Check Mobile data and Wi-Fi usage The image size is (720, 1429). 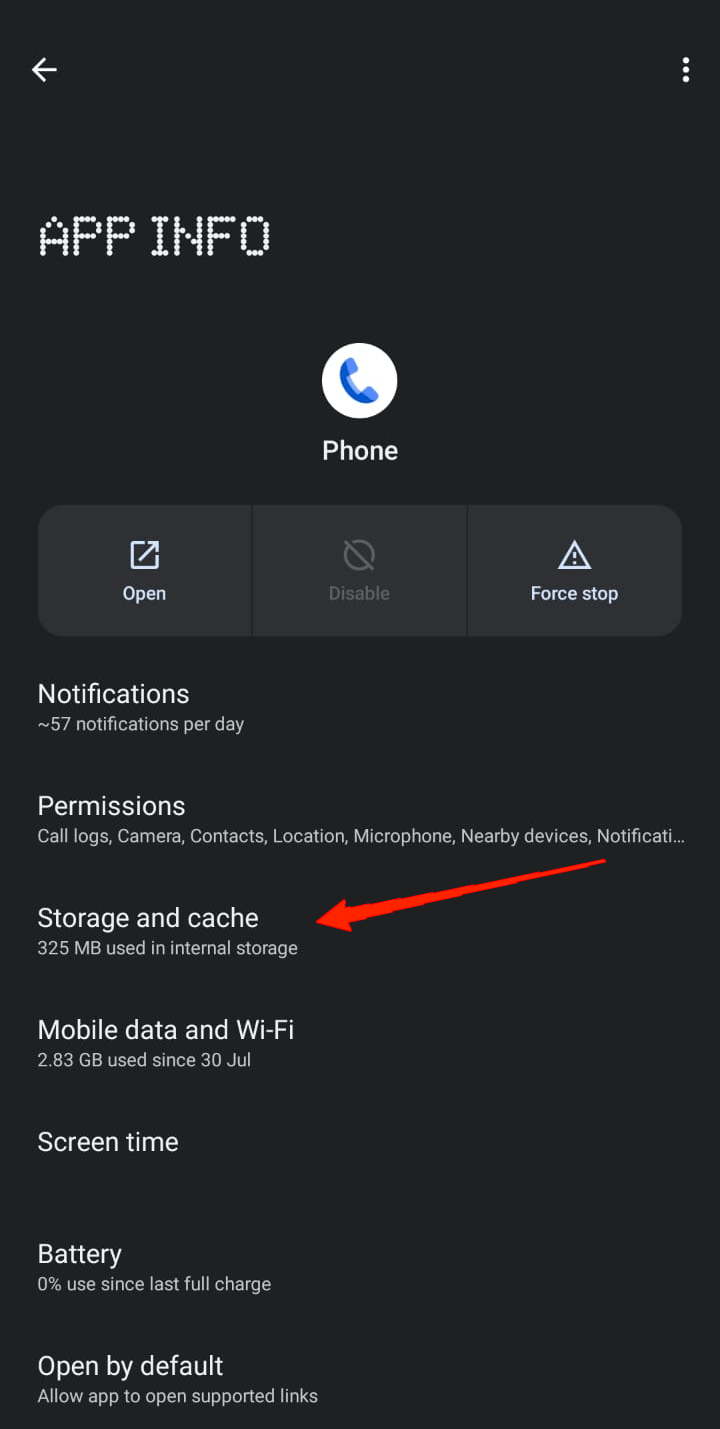coord(165,1030)
